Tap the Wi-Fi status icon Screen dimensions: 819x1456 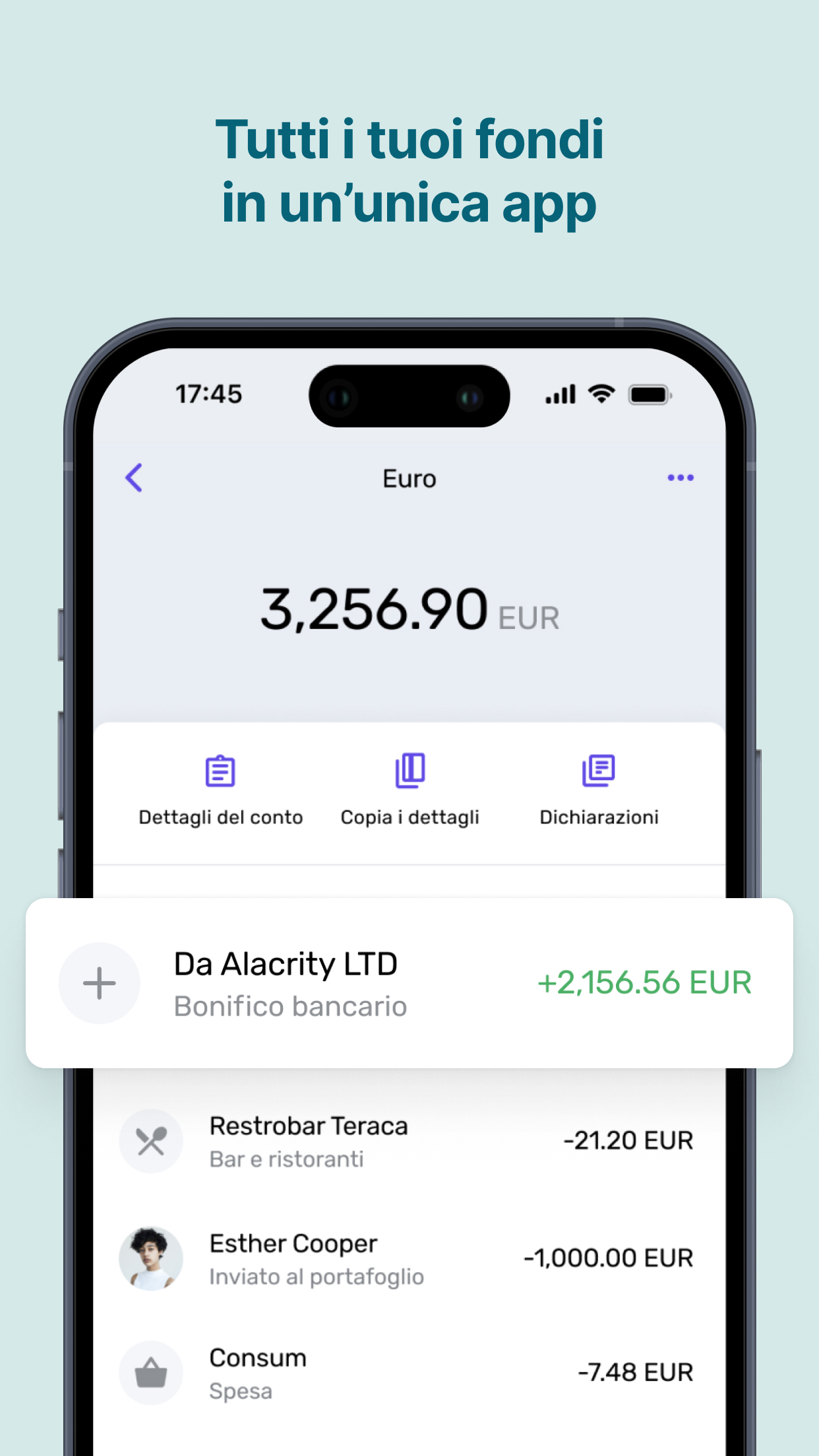tap(600, 394)
